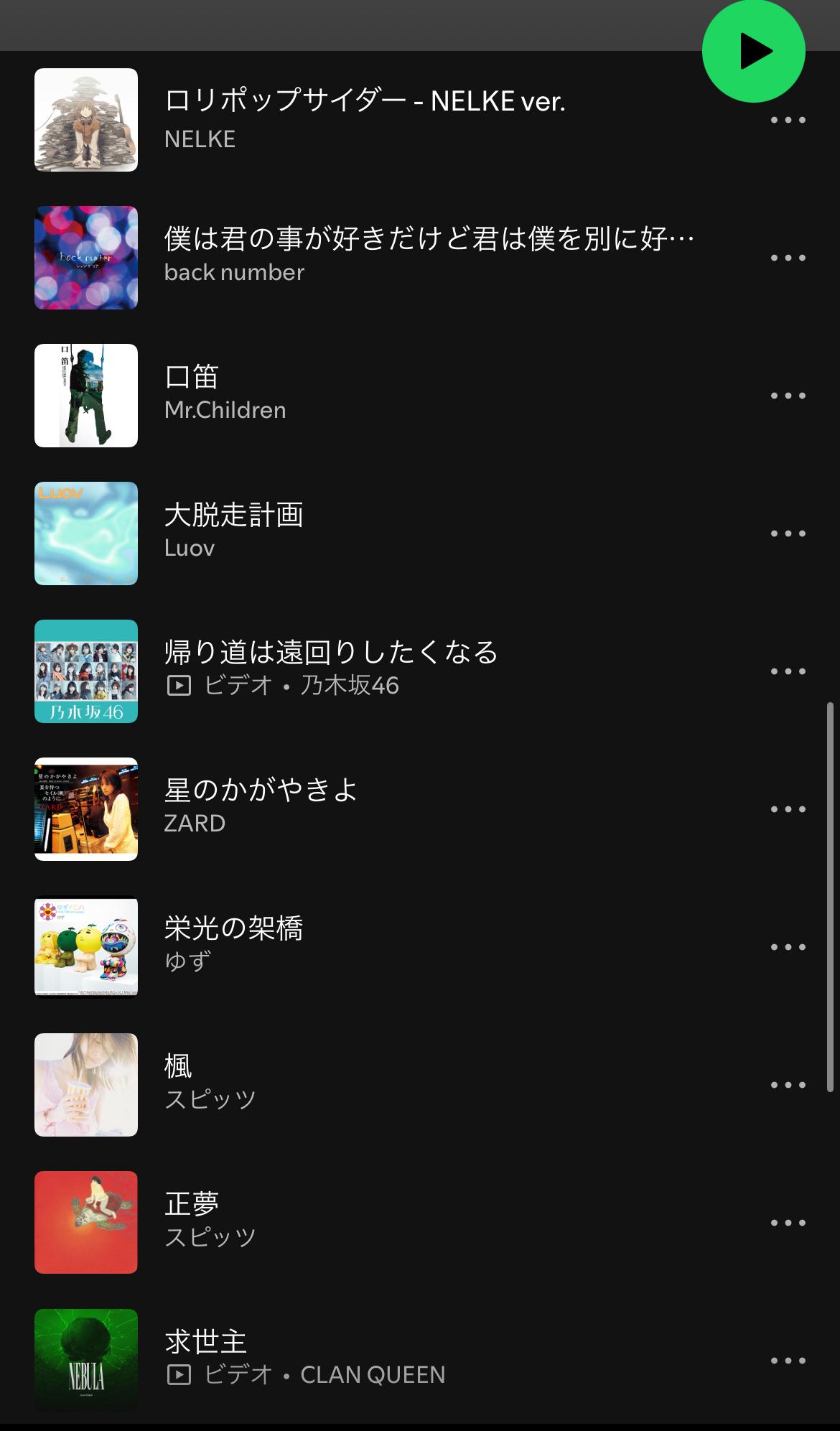The width and height of the screenshot is (840, 1431).
Task: Open more options for back number track
Action: click(x=788, y=258)
